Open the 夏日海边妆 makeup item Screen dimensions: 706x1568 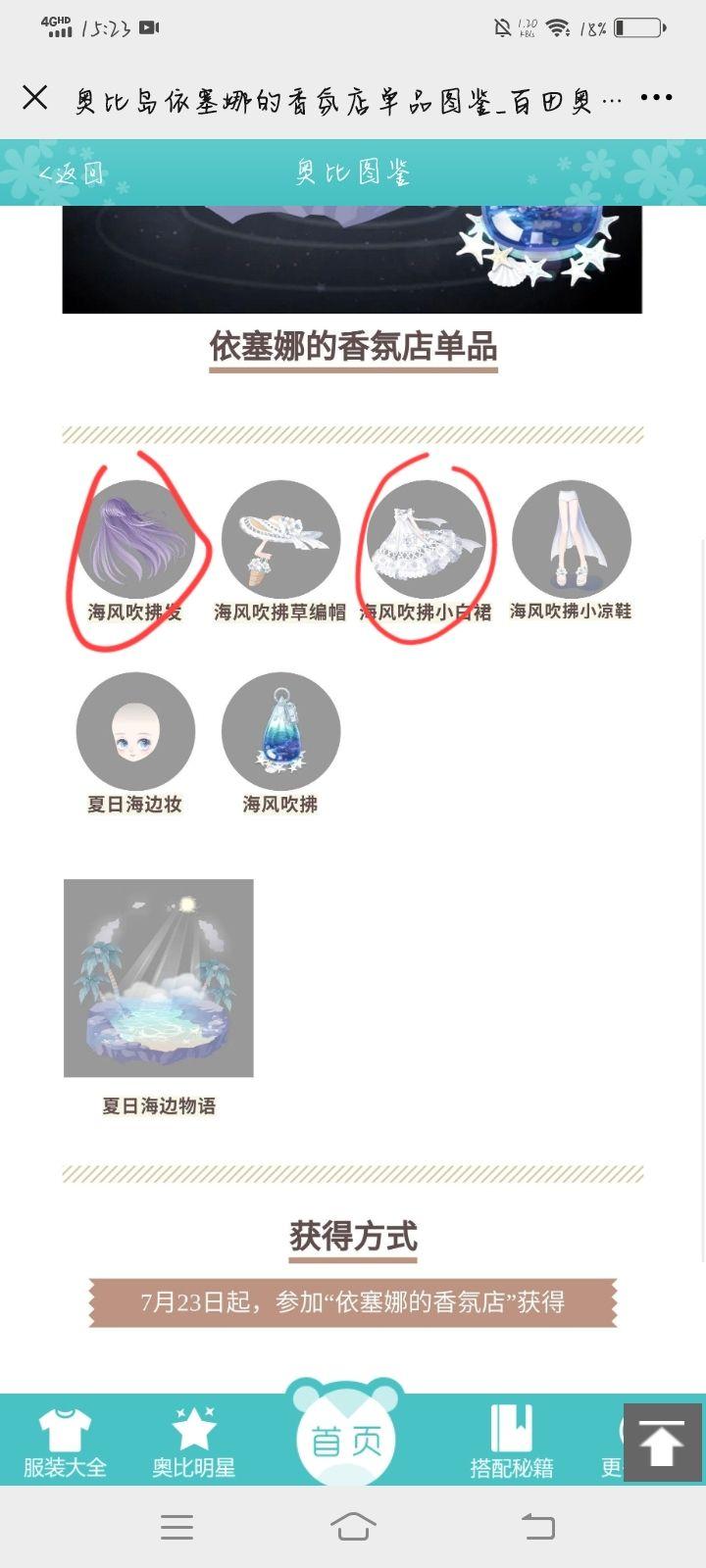(x=135, y=732)
